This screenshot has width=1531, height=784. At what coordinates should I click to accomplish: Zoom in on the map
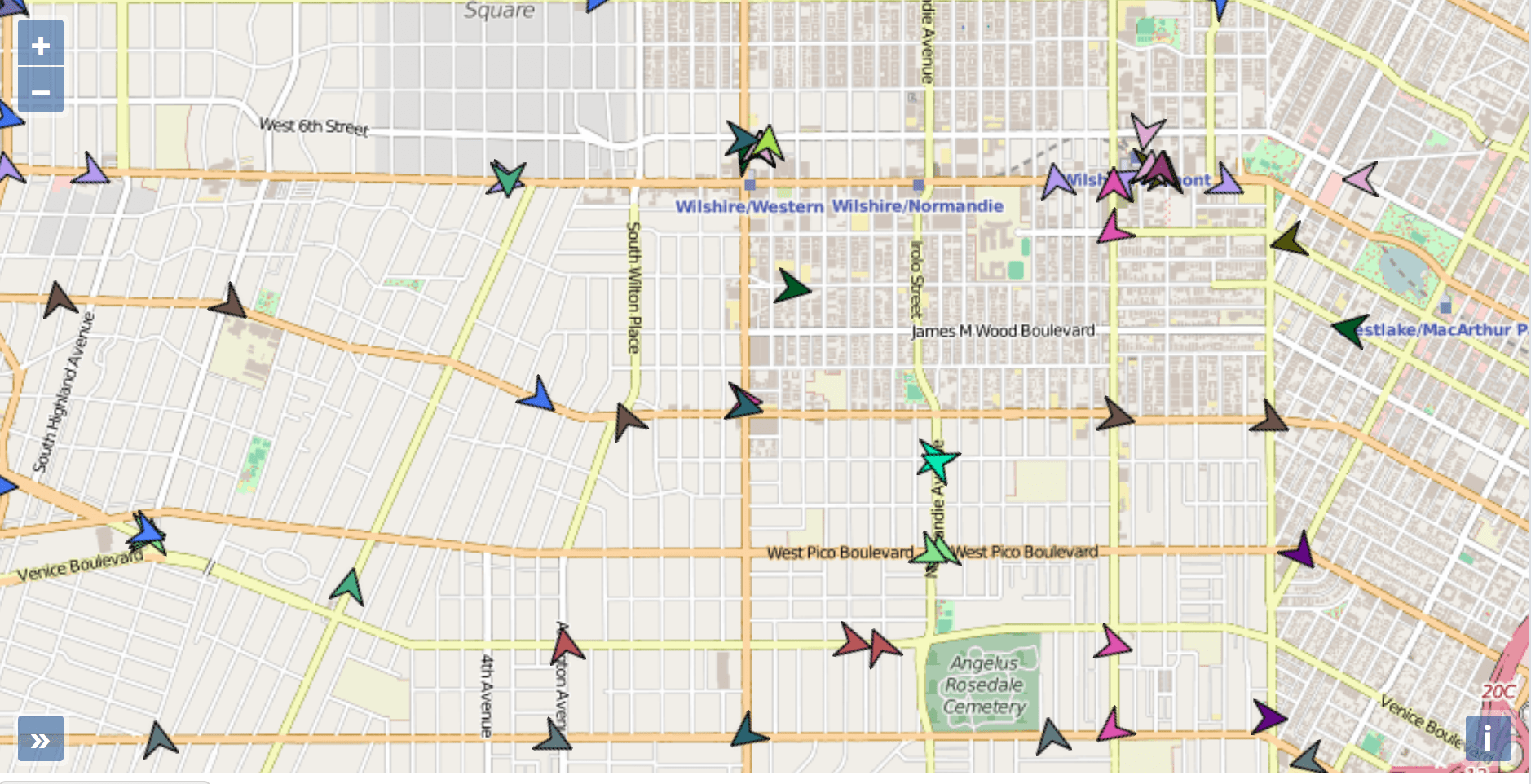click(x=41, y=46)
